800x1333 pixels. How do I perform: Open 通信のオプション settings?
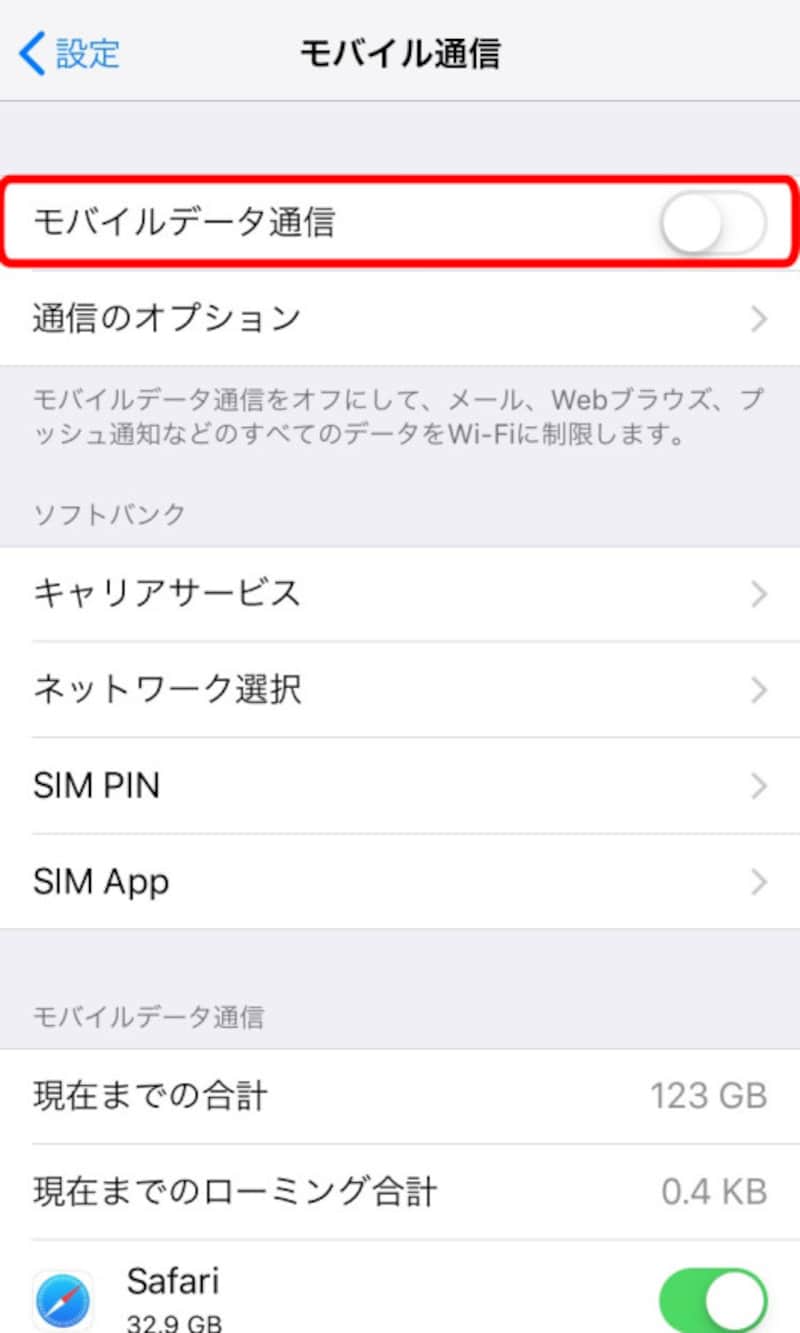[x=400, y=318]
